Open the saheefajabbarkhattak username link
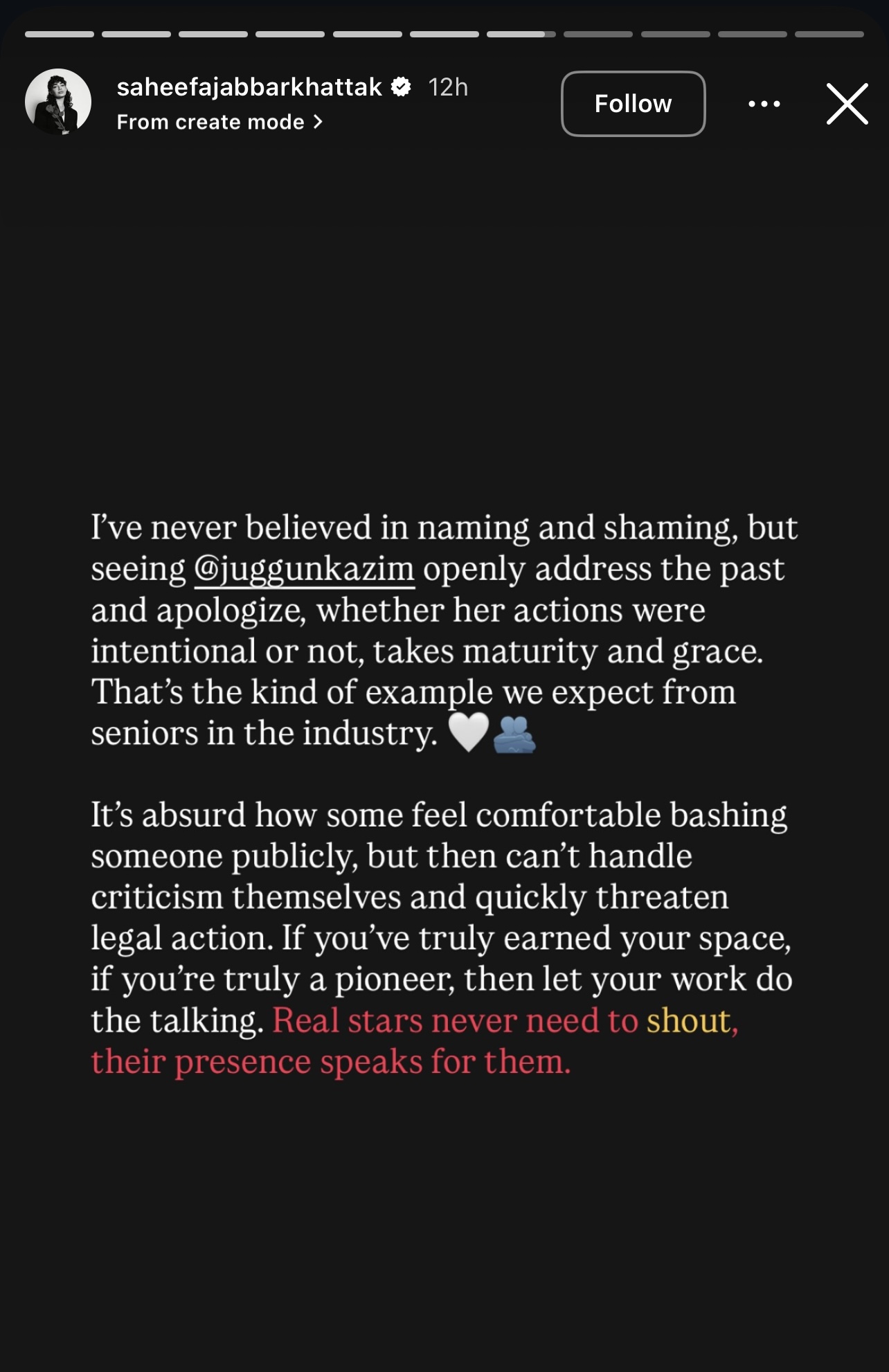This screenshot has width=889, height=1372. 249,87
